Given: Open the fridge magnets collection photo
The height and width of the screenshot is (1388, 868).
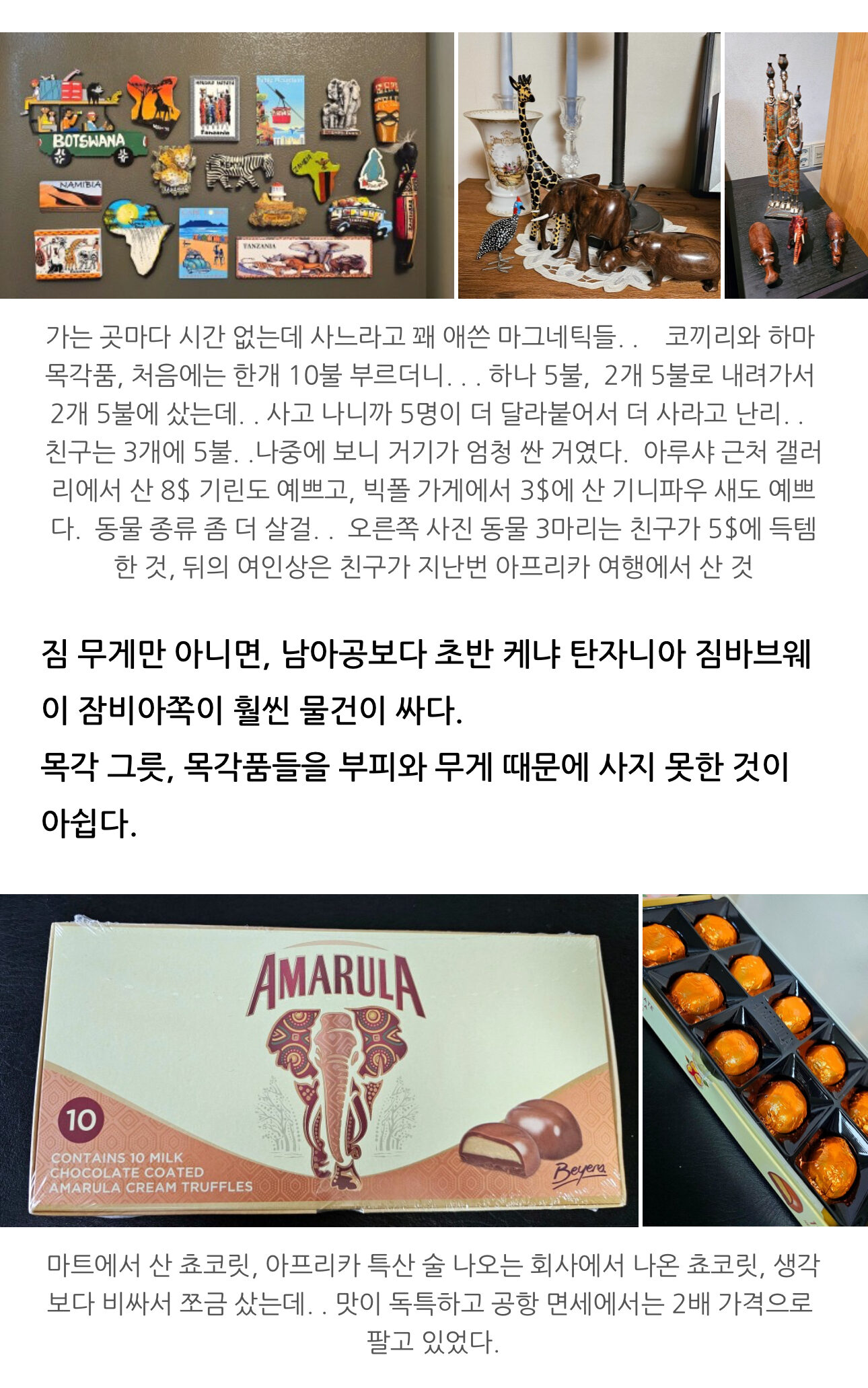Looking at the screenshot, I should point(227,166).
